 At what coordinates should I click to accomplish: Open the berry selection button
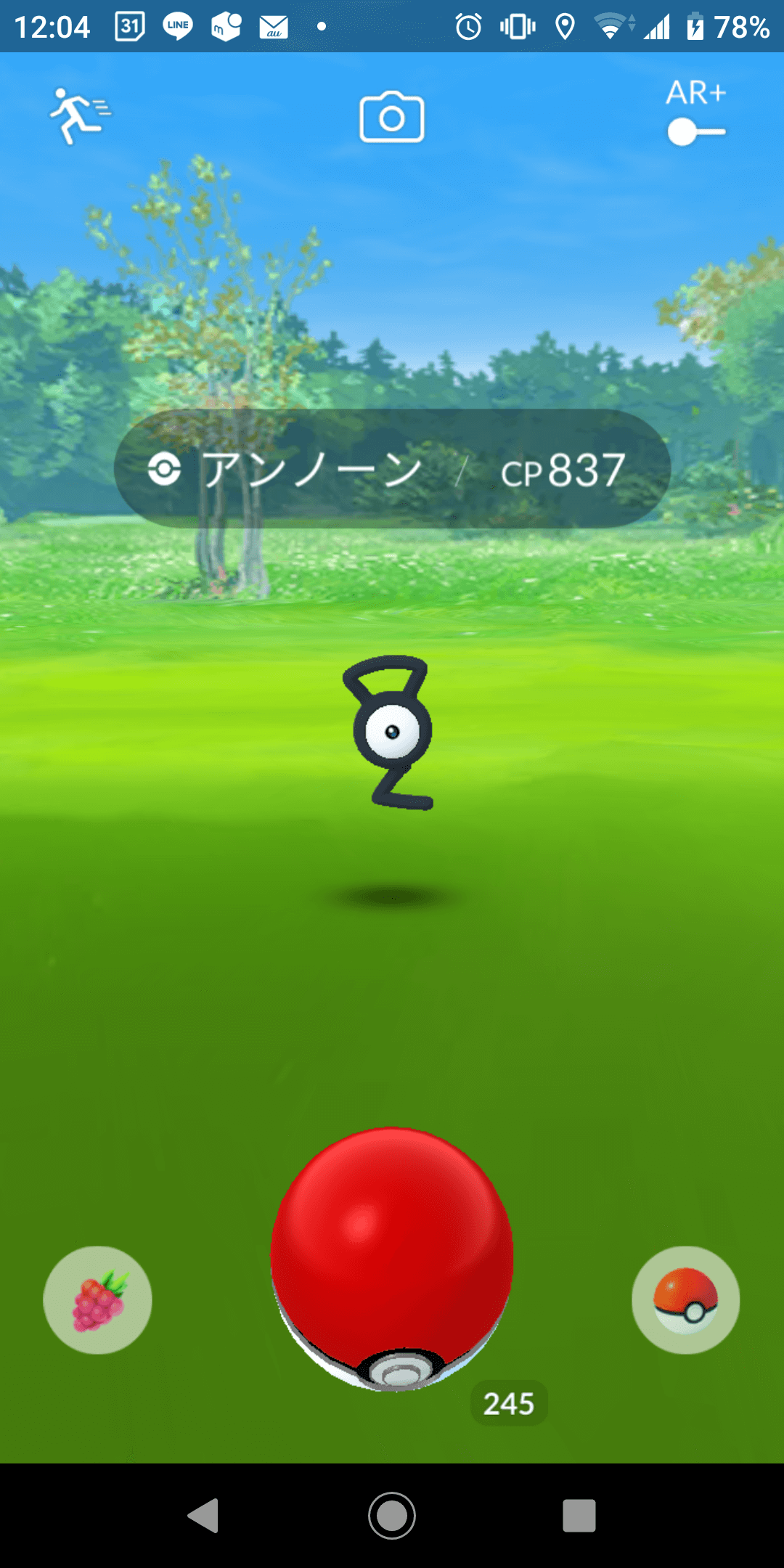(x=98, y=1300)
